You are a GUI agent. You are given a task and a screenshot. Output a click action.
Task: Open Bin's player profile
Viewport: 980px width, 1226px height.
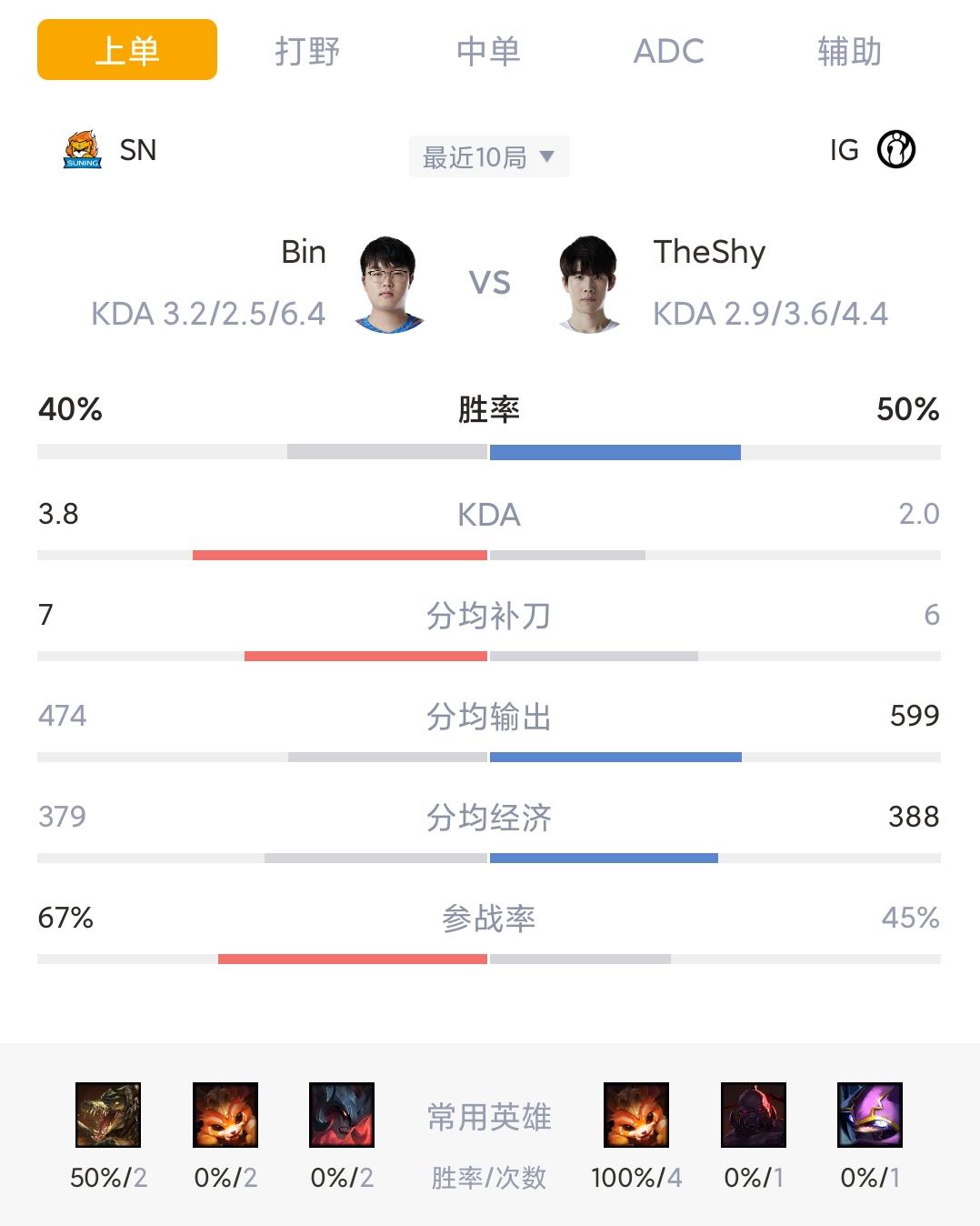click(389, 284)
